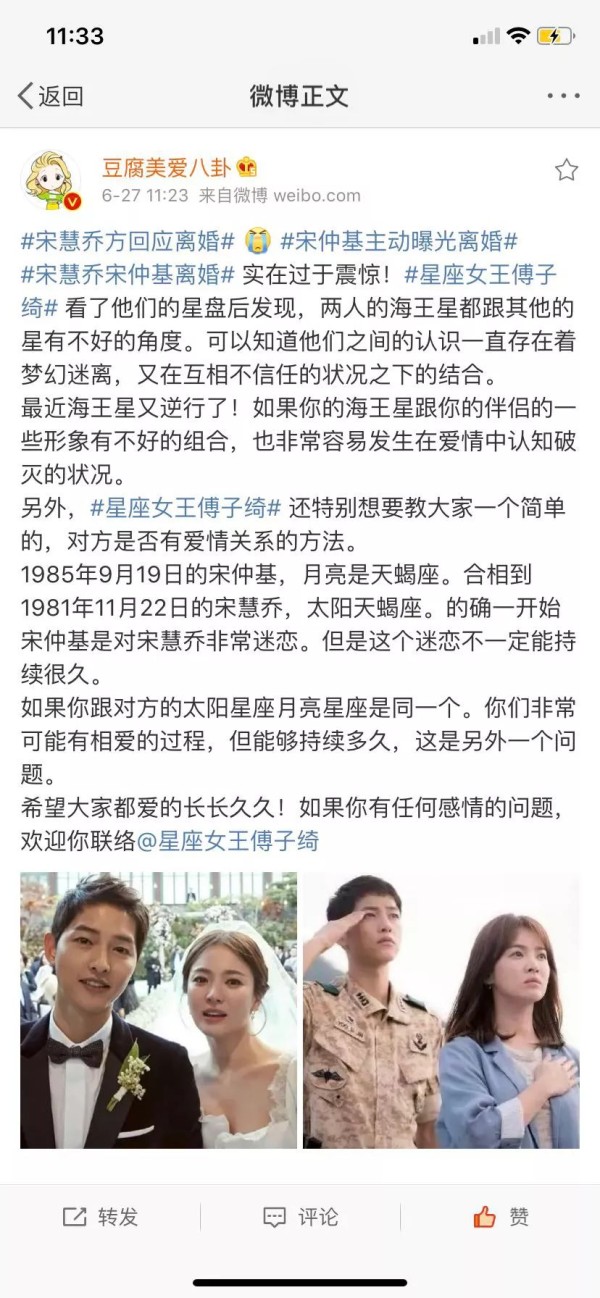Open hashtag #宋慧乔方回应离婚#
This screenshot has height=1298, width=600.
[x=127, y=243]
